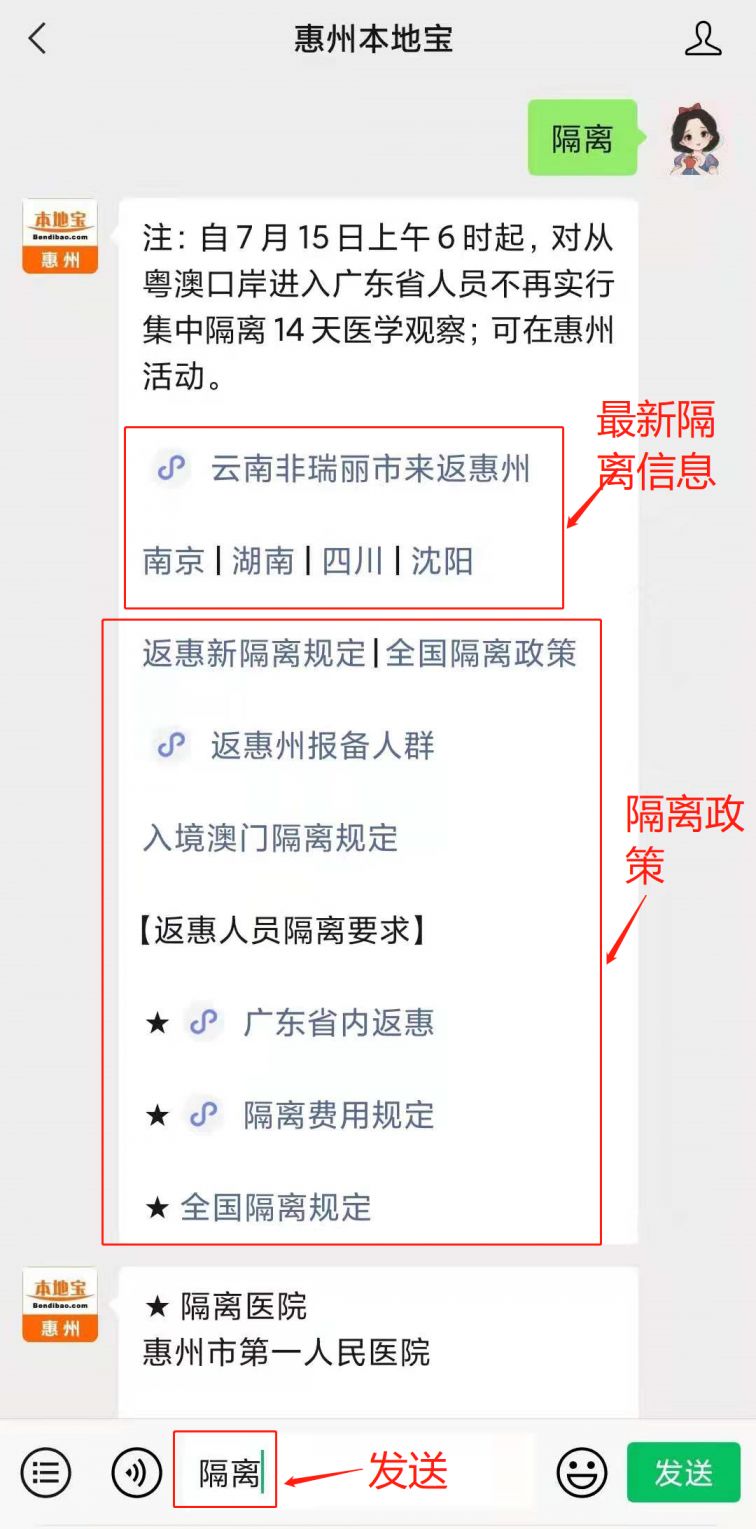Image resolution: width=756 pixels, height=1529 pixels.
Task: Go back from 惠州本地宝 chat
Action: click(38, 40)
